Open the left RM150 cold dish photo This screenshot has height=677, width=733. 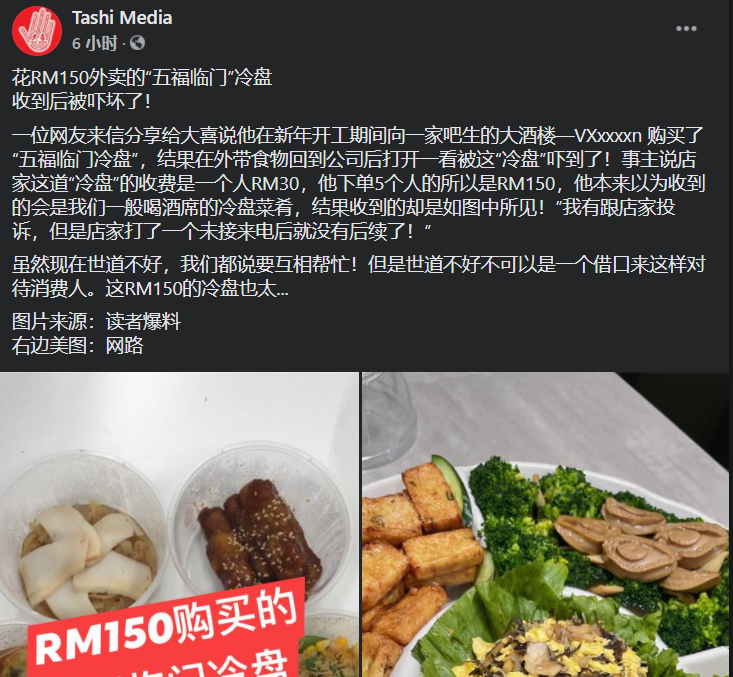point(179,525)
